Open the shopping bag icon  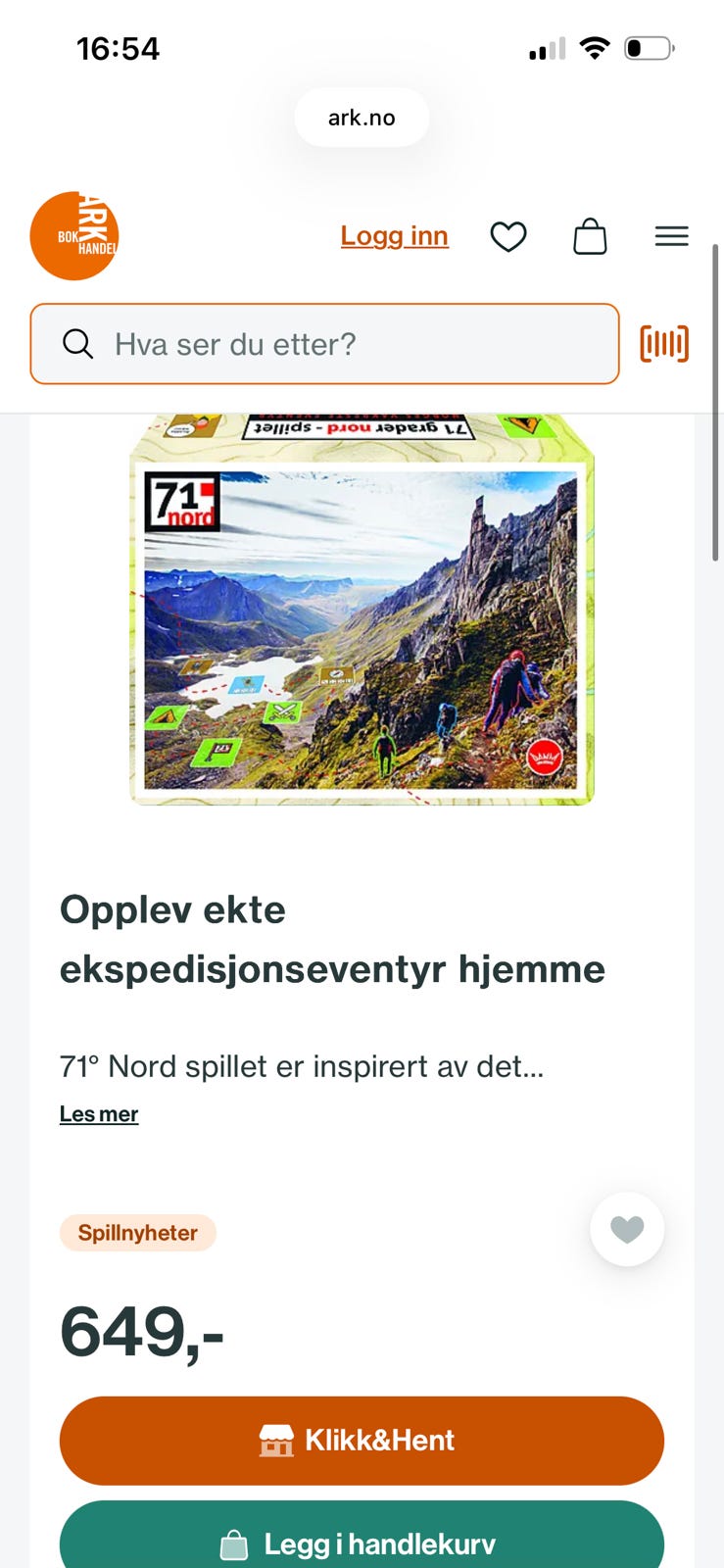click(x=590, y=236)
